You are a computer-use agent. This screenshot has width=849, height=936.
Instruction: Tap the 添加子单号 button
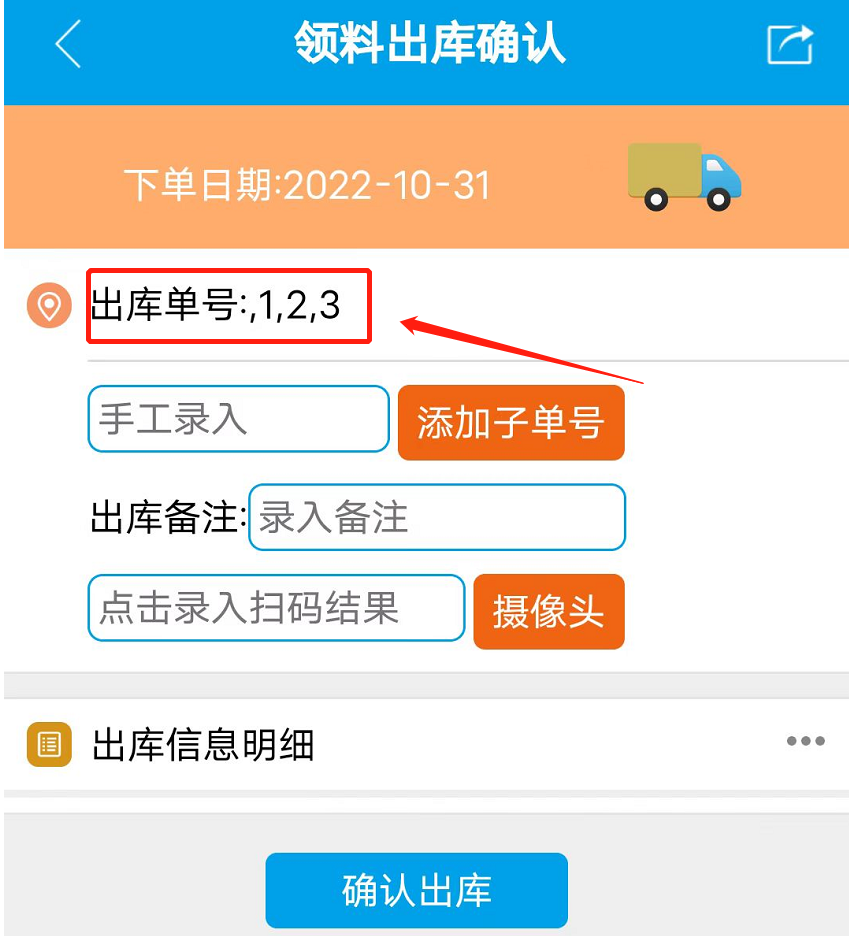(x=511, y=423)
